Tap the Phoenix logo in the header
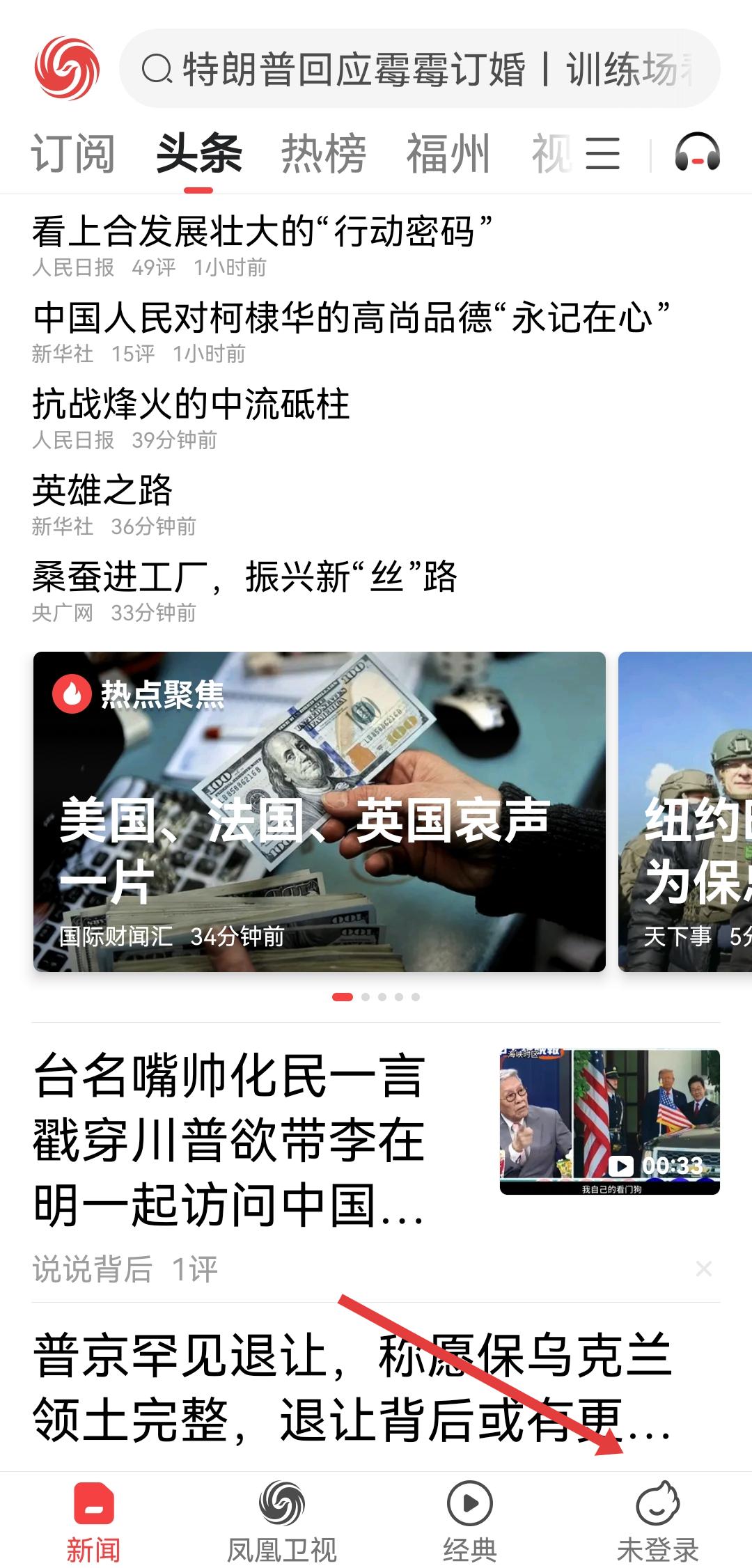752x1568 pixels. tap(67, 69)
